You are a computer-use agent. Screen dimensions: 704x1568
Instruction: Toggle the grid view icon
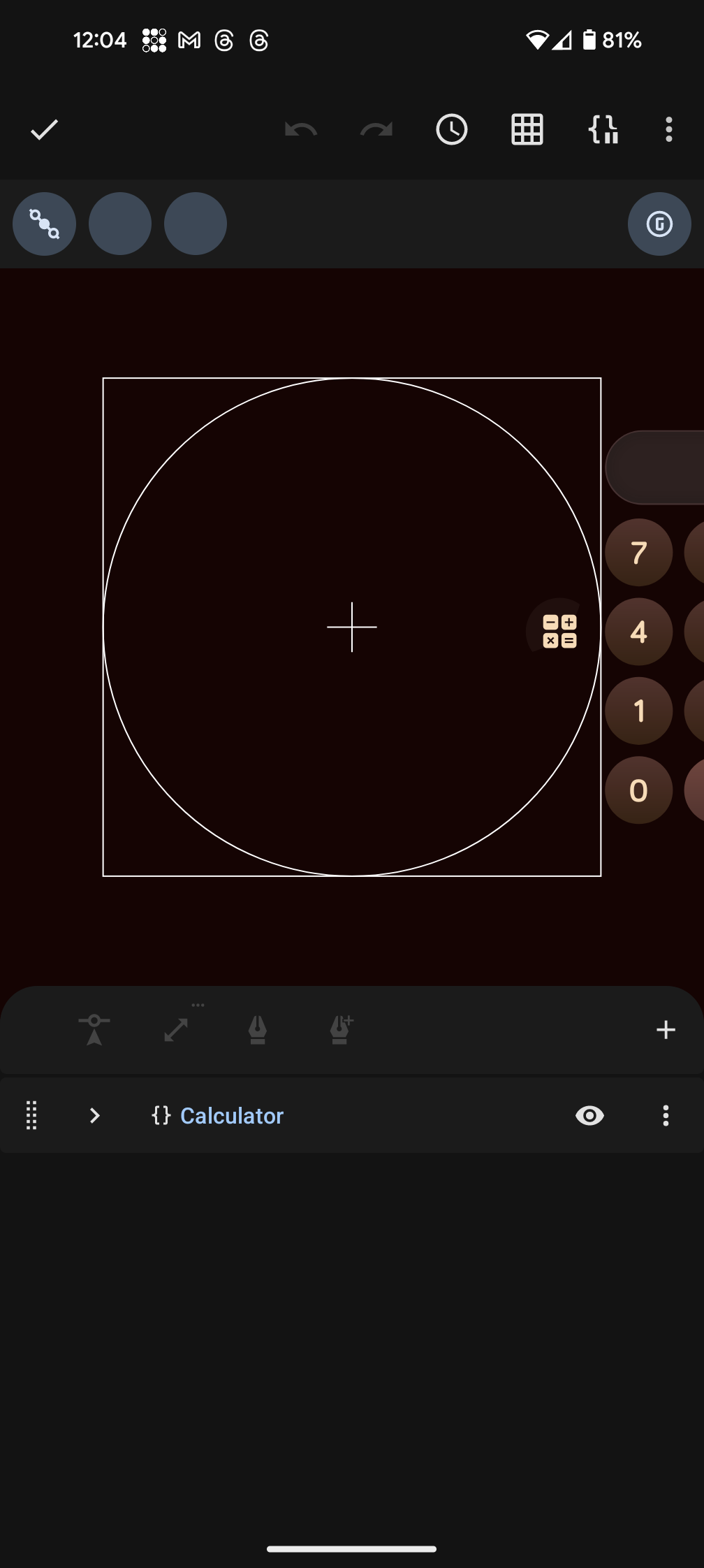pyautogui.click(x=527, y=130)
